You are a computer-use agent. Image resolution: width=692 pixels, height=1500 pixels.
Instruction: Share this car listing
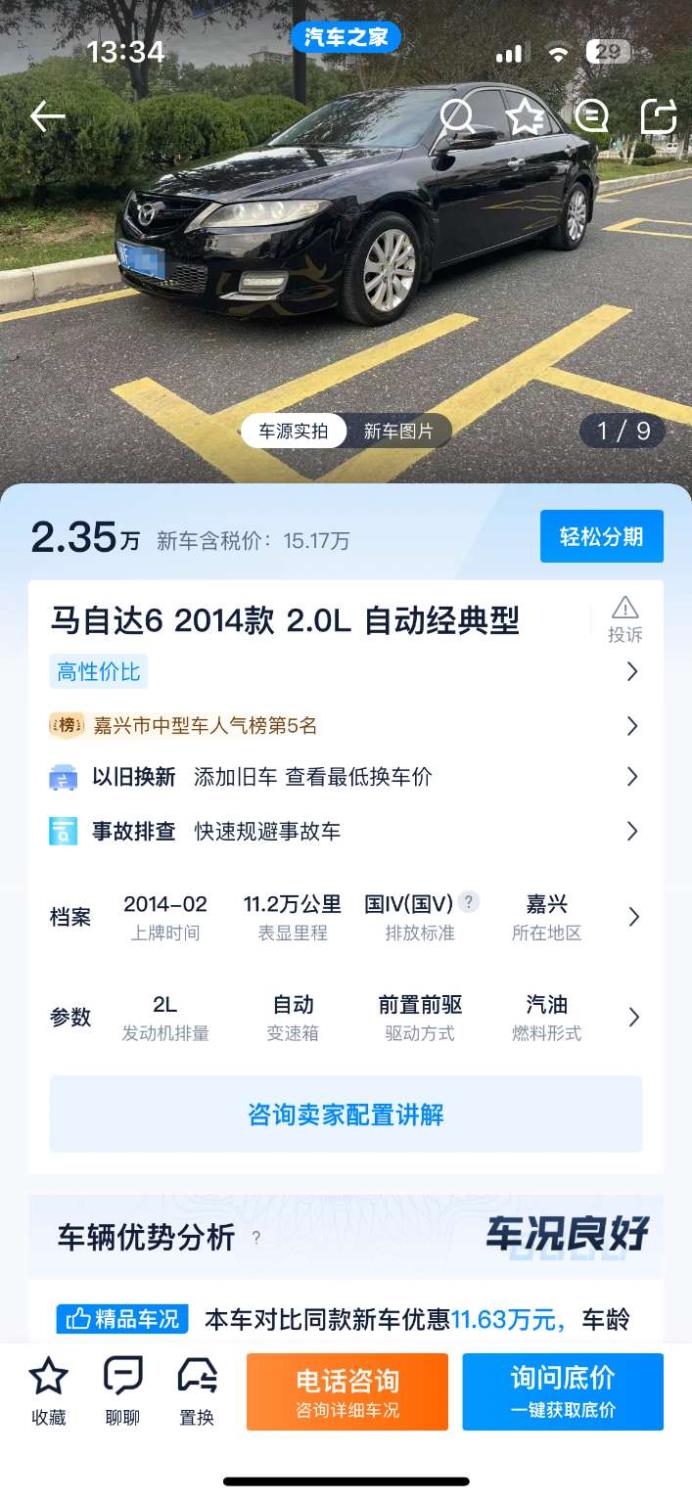click(658, 117)
